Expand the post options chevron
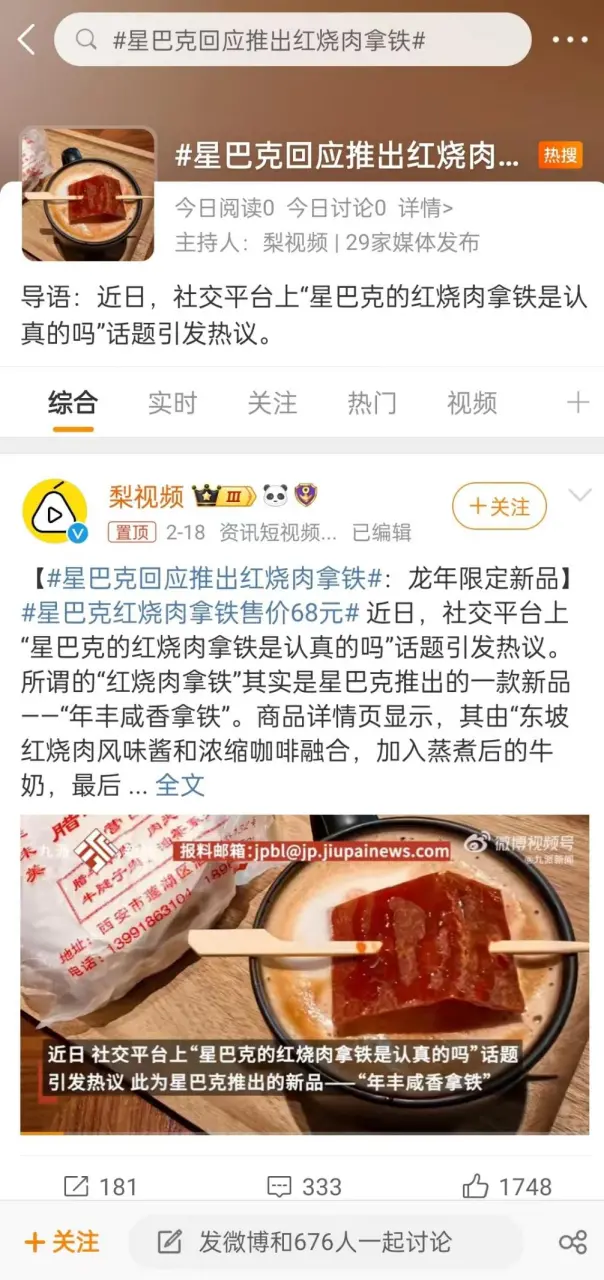This screenshot has width=604, height=1280. (579, 495)
